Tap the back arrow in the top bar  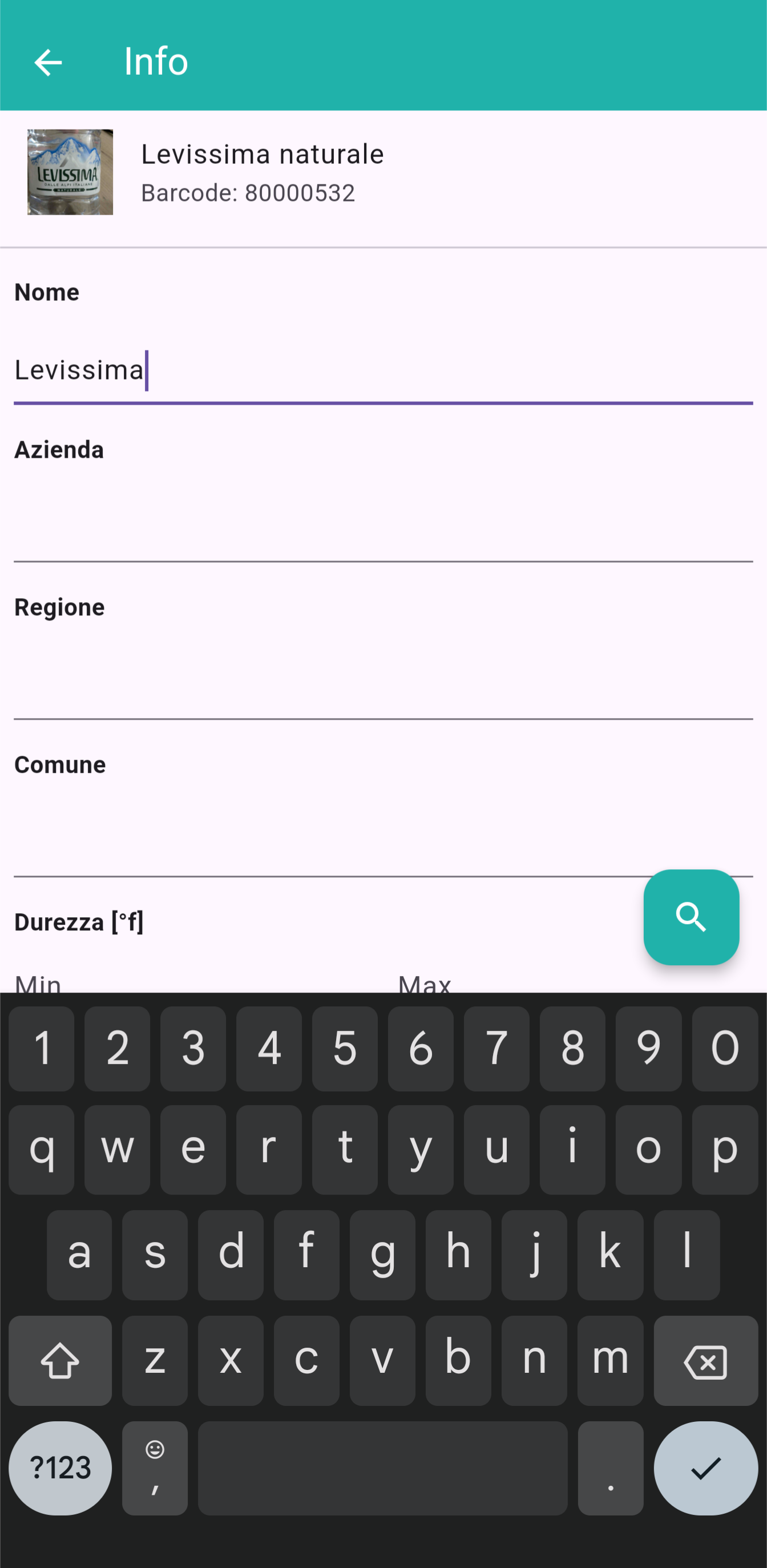[48, 62]
